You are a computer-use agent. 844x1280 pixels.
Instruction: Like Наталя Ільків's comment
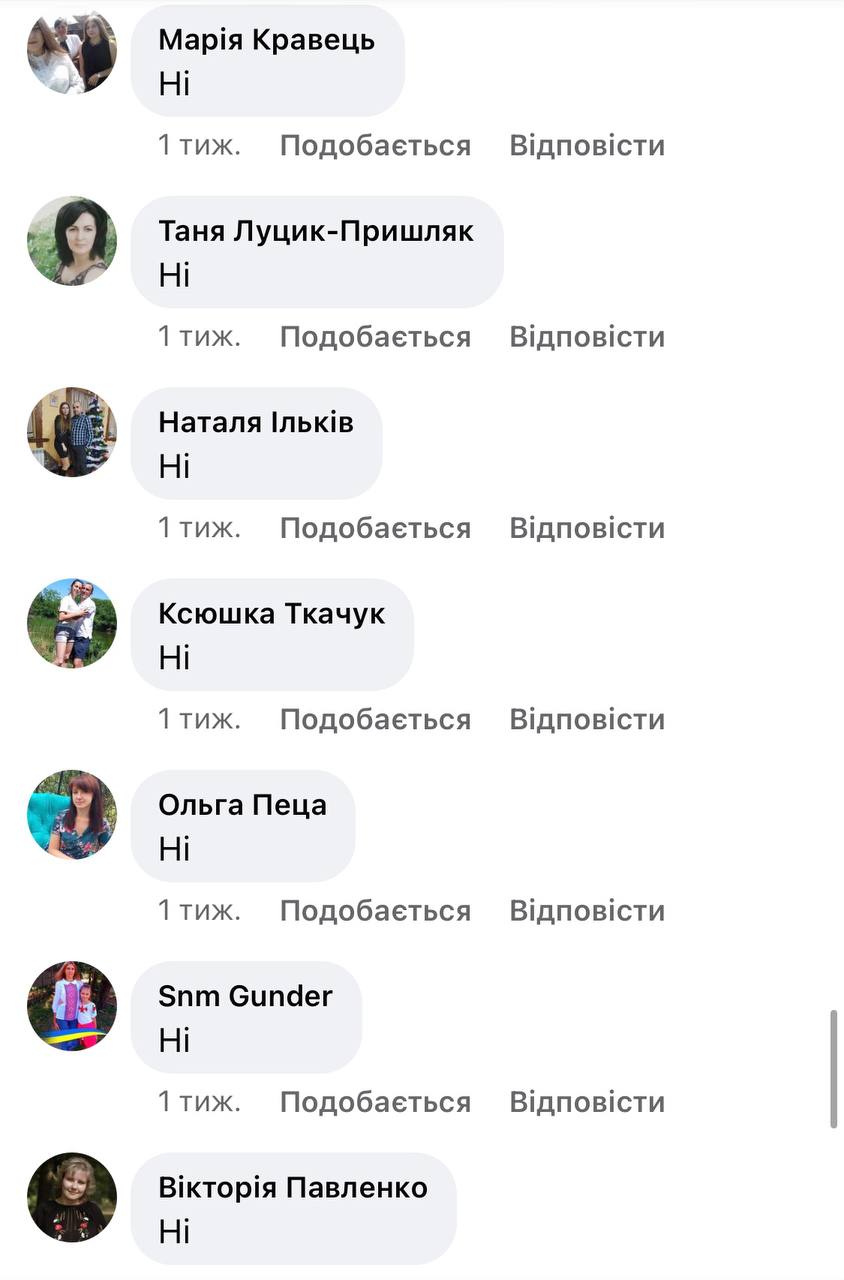[x=375, y=528]
